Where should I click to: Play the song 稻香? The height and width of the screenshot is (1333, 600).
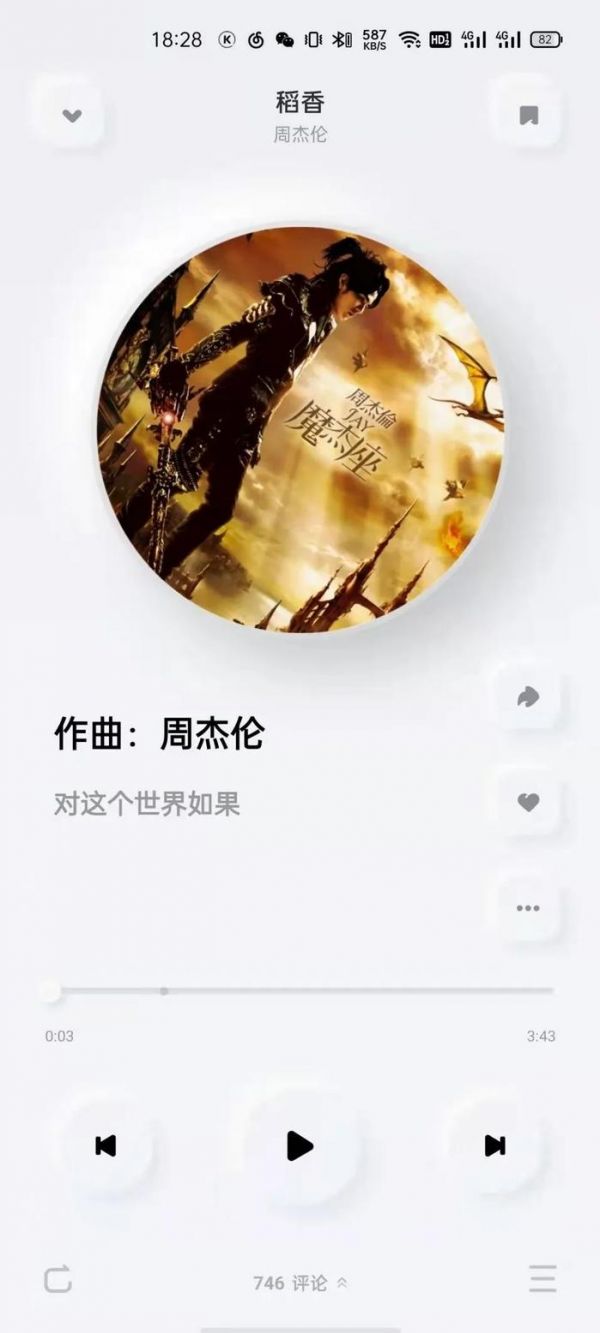[x=299, y=1145]
